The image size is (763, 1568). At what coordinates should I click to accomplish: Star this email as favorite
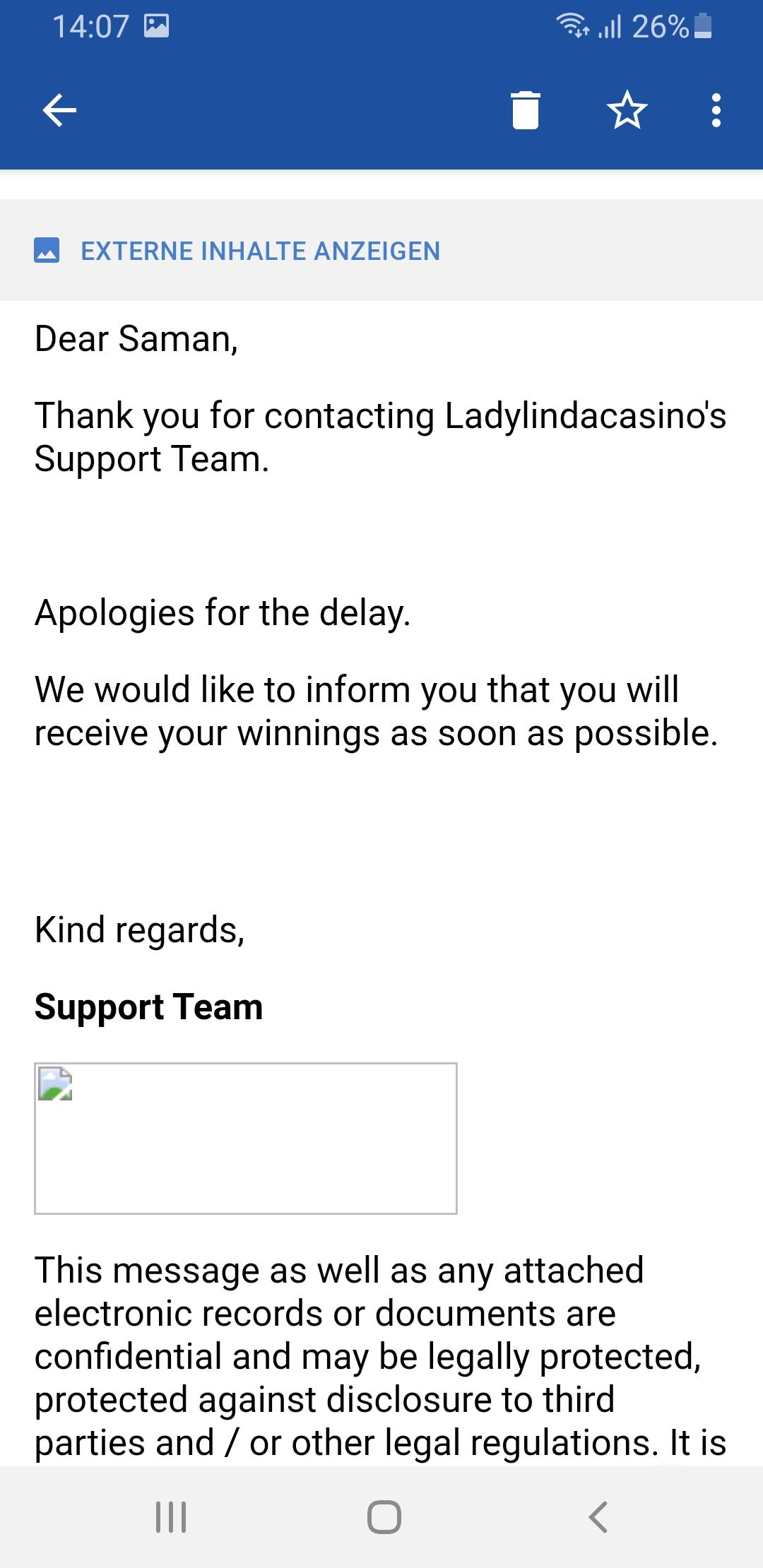(627, 110)
